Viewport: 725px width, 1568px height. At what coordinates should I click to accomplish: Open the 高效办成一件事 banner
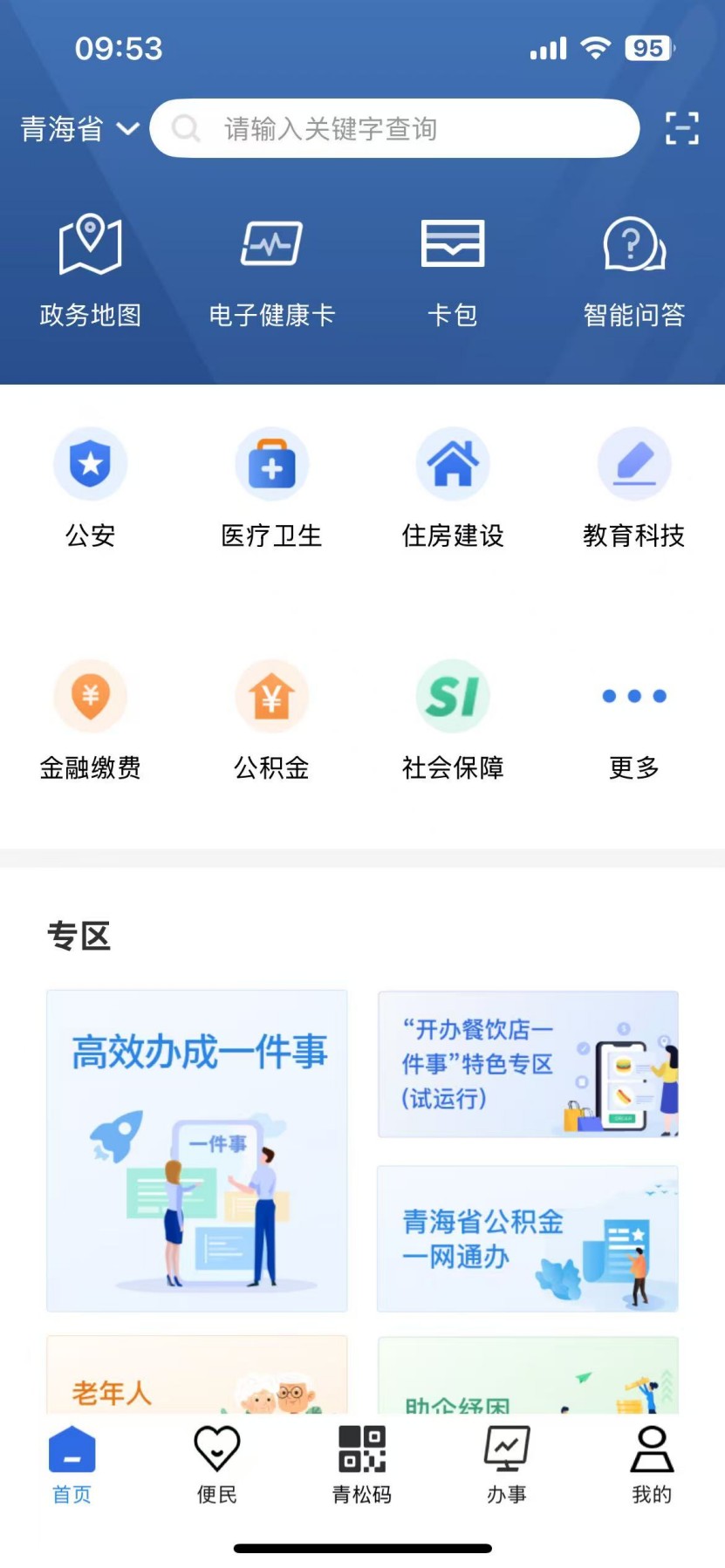coord(196,1149)
